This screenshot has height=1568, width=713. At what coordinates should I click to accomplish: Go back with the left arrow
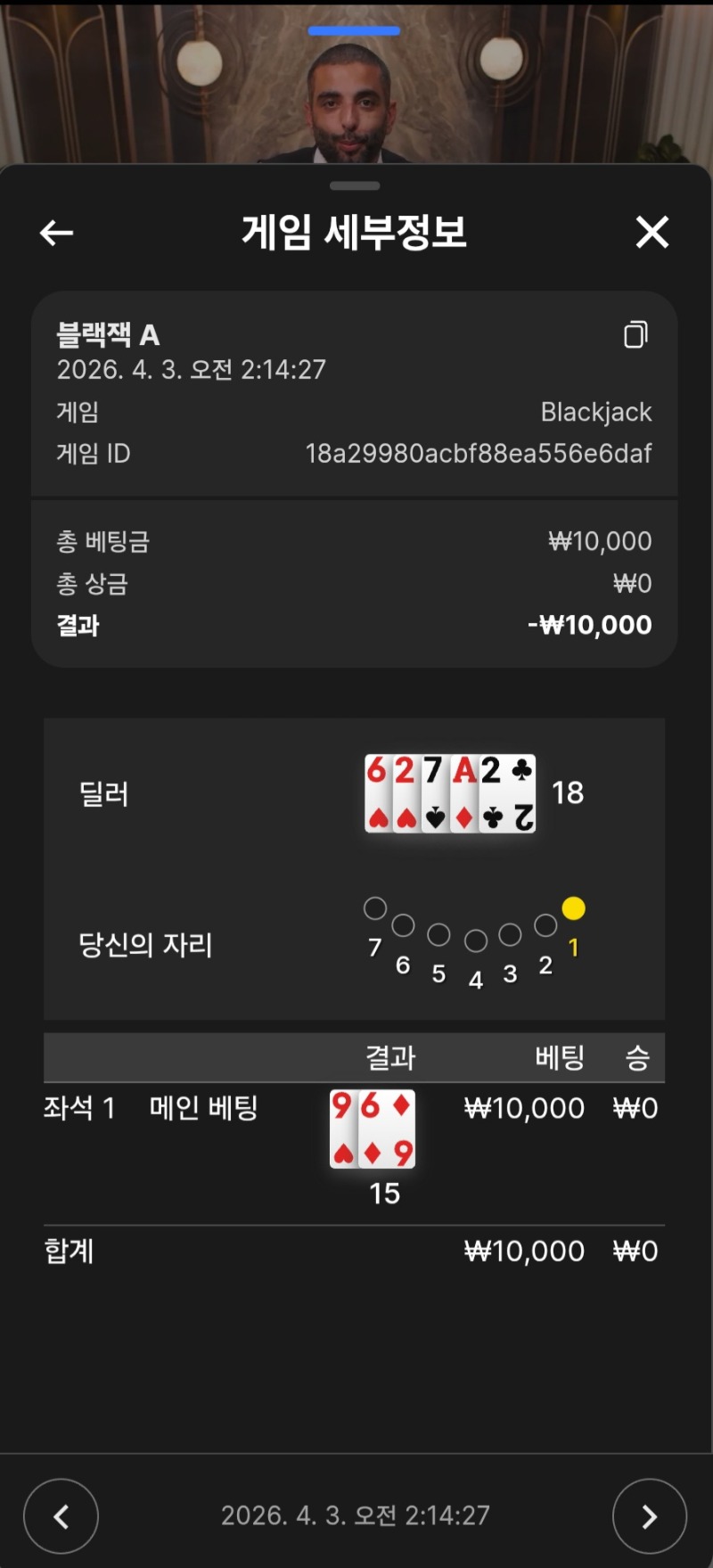[x=56, y=234]
